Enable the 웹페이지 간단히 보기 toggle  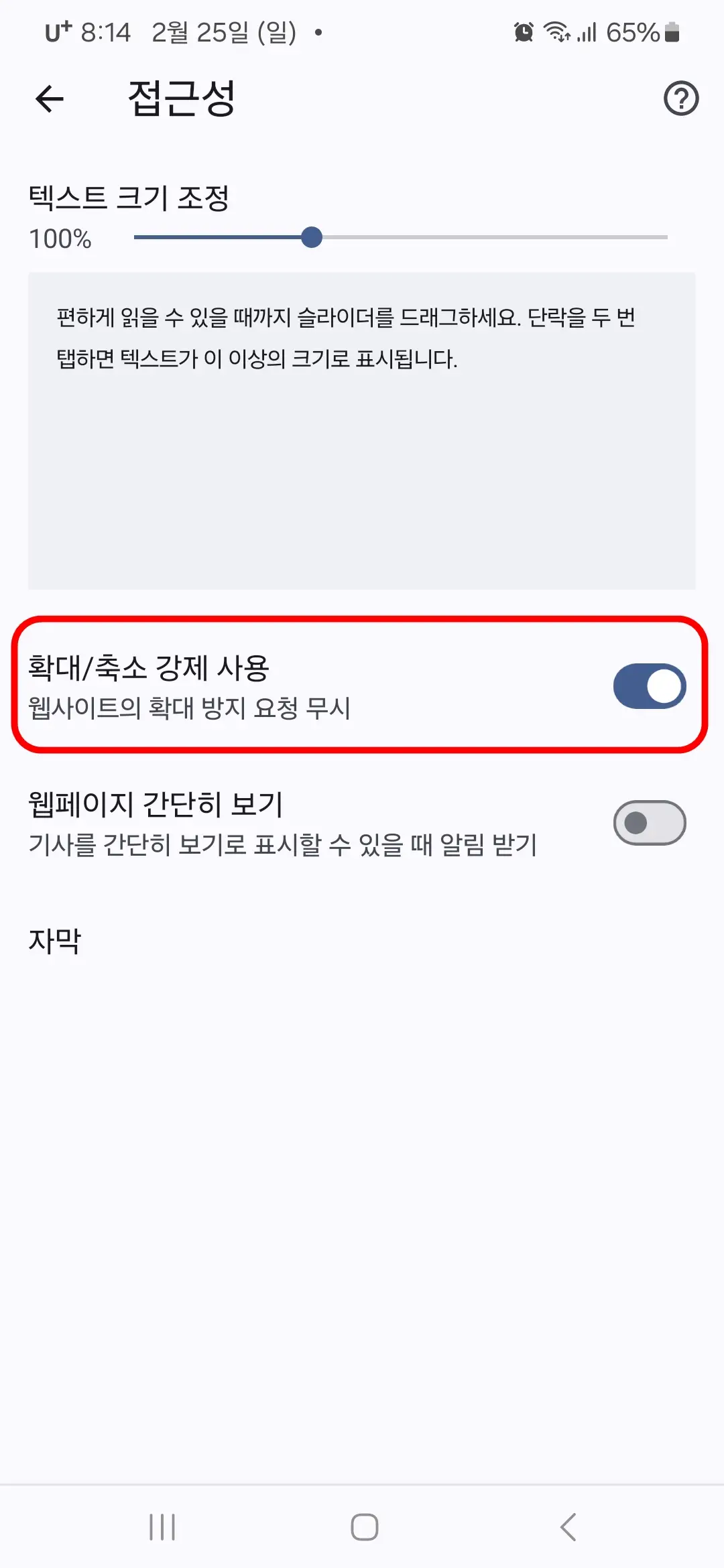[649, 823]
